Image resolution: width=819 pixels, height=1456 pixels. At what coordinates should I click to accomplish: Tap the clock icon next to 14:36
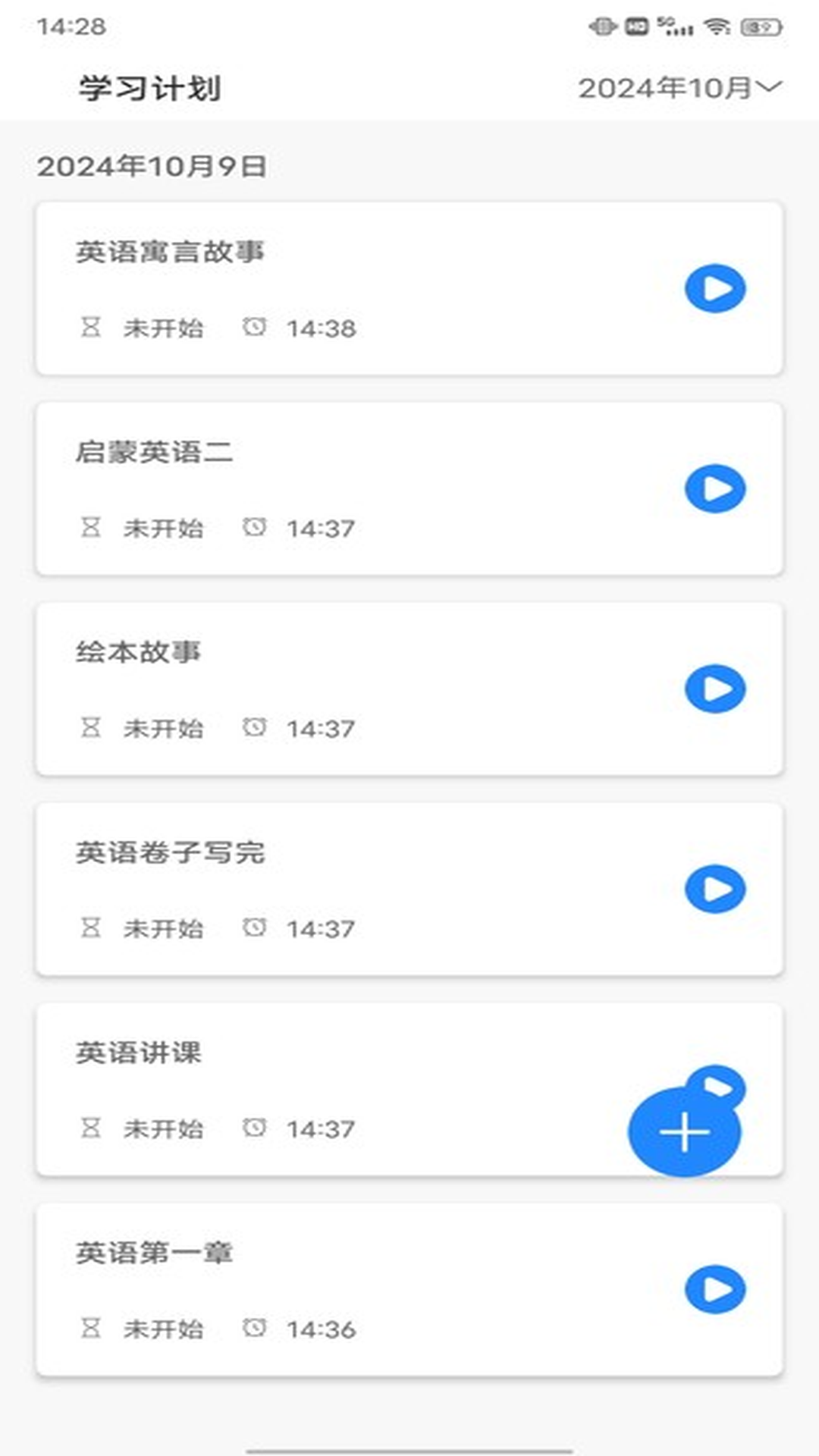[x=256, y=1328]
